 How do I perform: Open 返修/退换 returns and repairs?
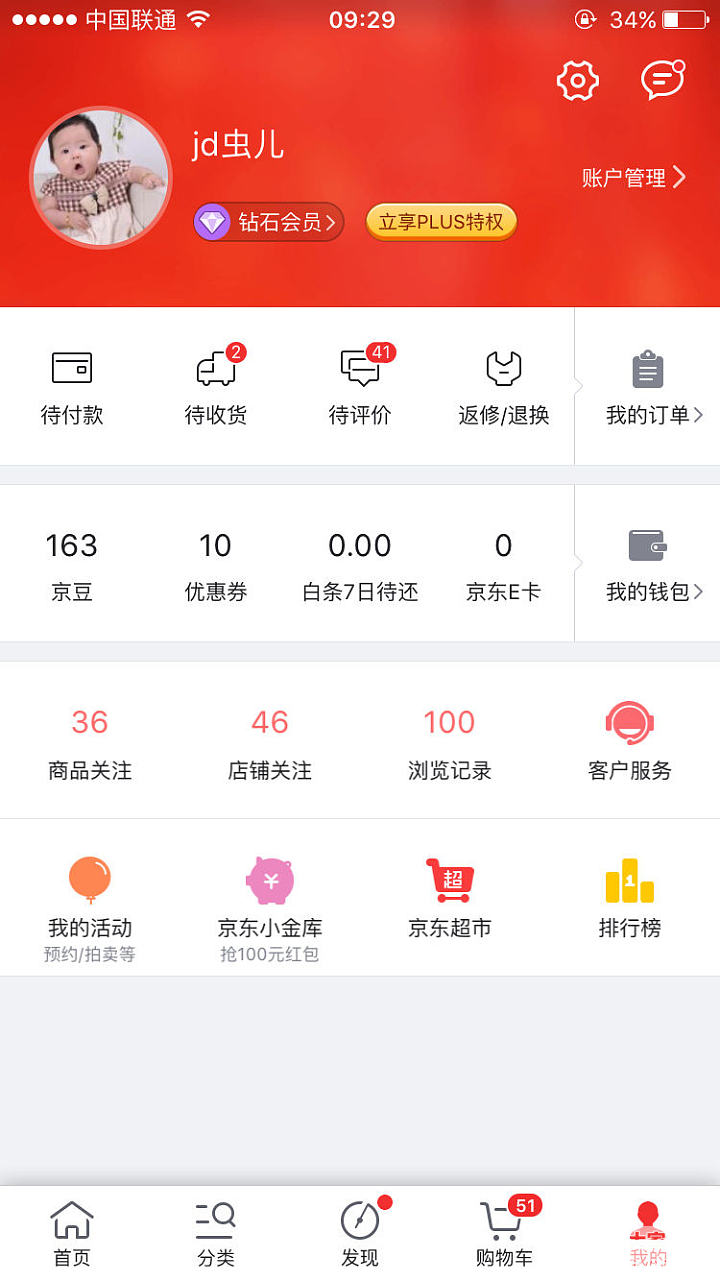[x=504, y=386]
